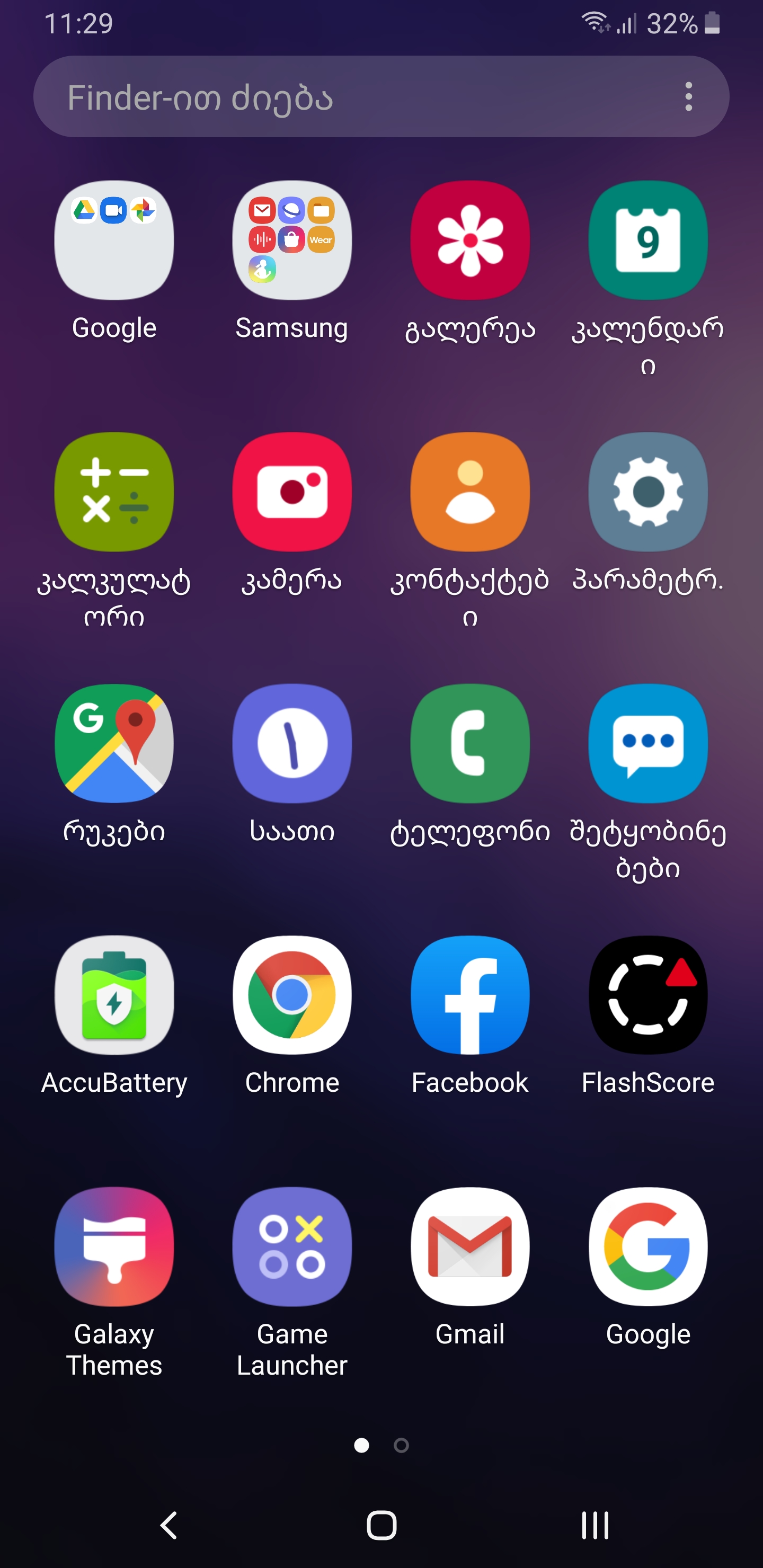This screenshot has height=1568, width=763.
Task: Open the Facebook app
Action: point(469,995)
